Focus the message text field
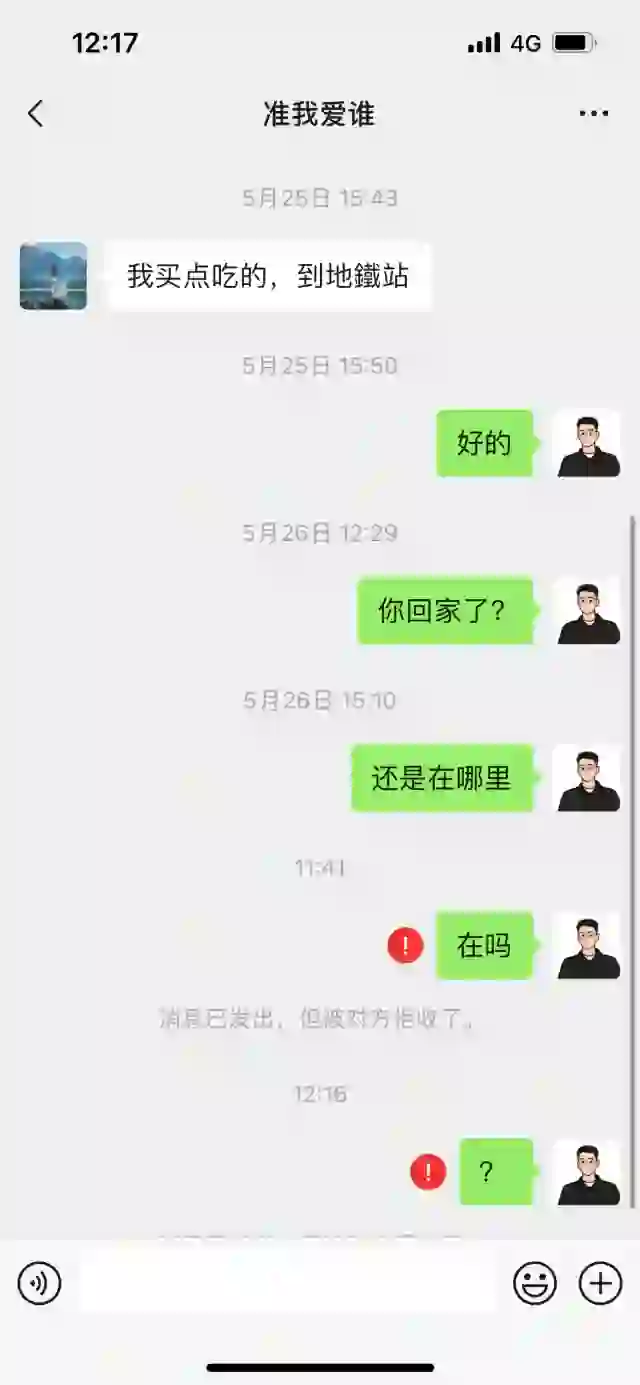640x1385 pixels. click(x=288, y=1283)
